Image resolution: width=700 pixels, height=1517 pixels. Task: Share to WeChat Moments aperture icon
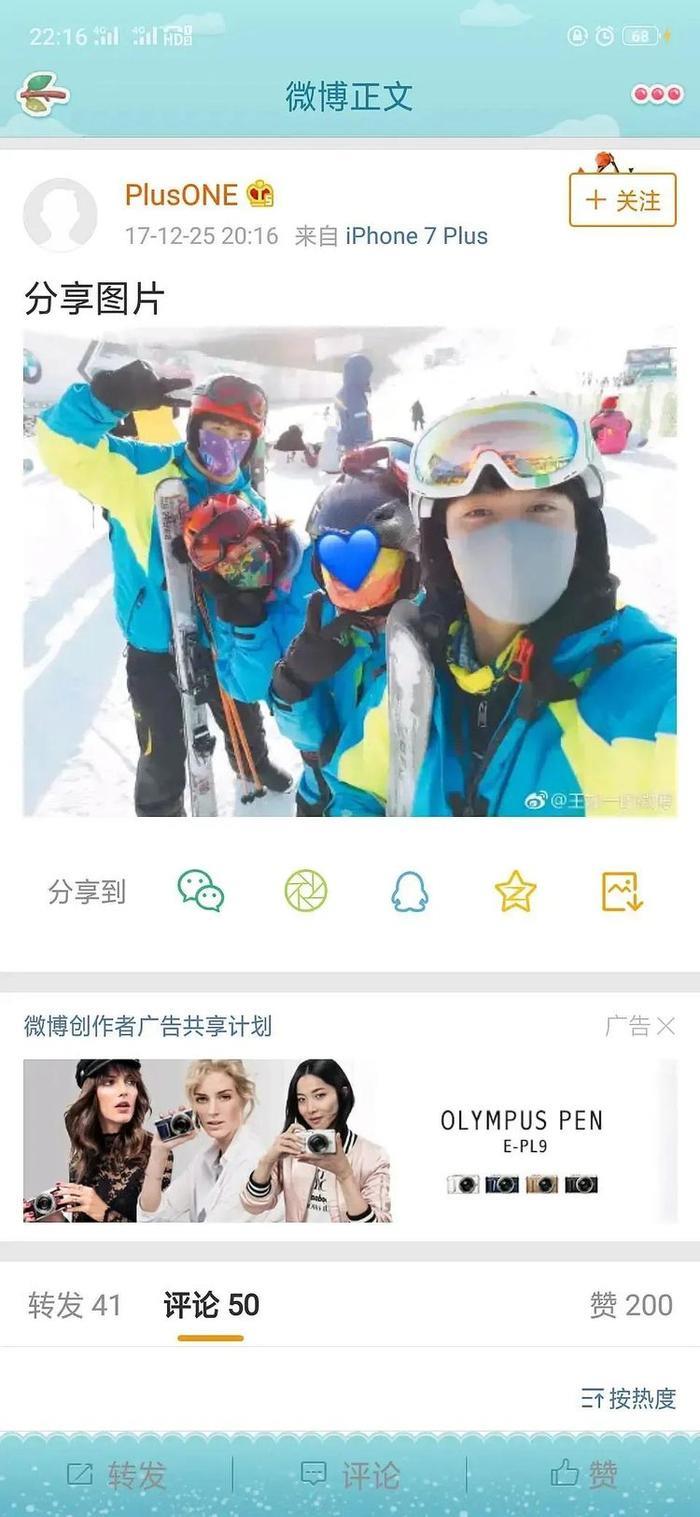(x=306, y=890)
